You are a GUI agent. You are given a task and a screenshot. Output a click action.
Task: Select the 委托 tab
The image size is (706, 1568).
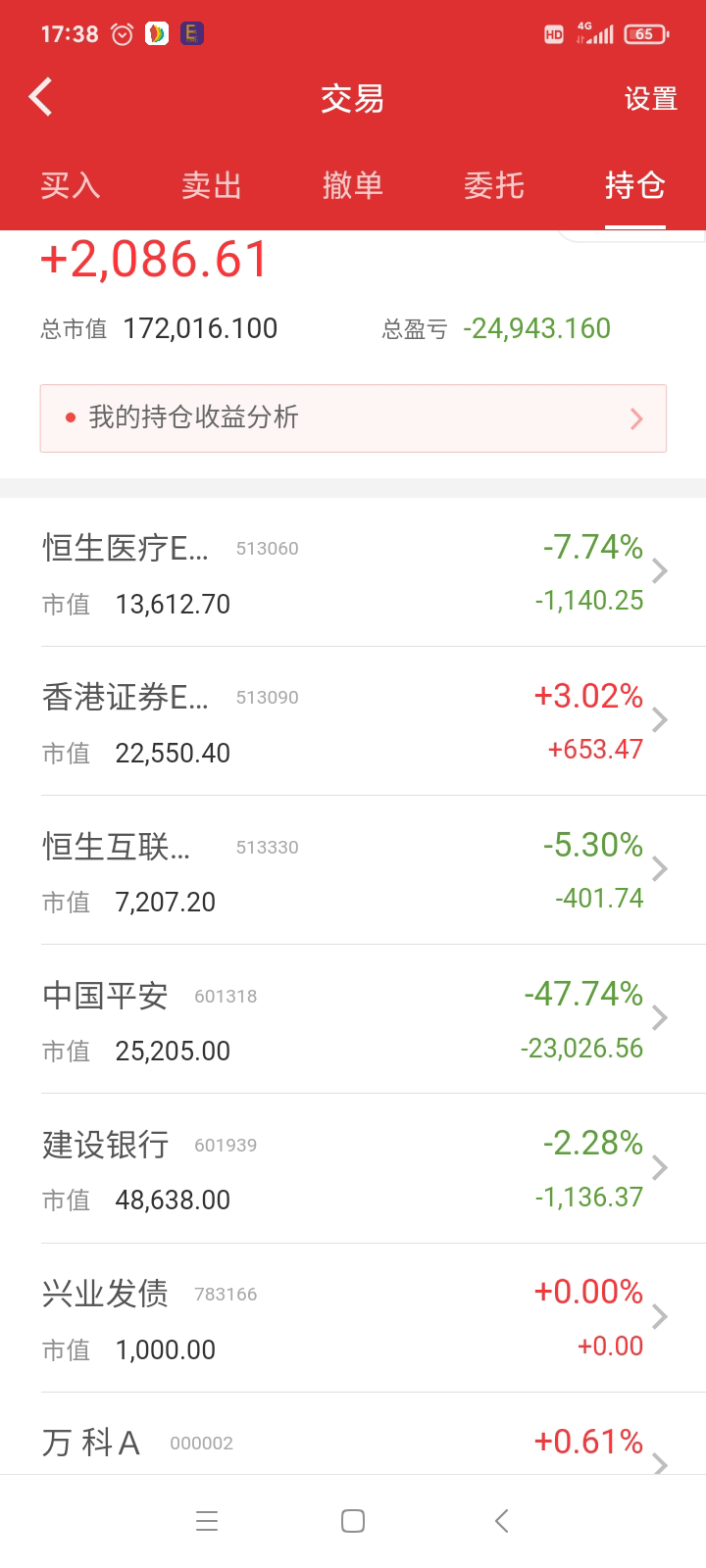point(494,185)
